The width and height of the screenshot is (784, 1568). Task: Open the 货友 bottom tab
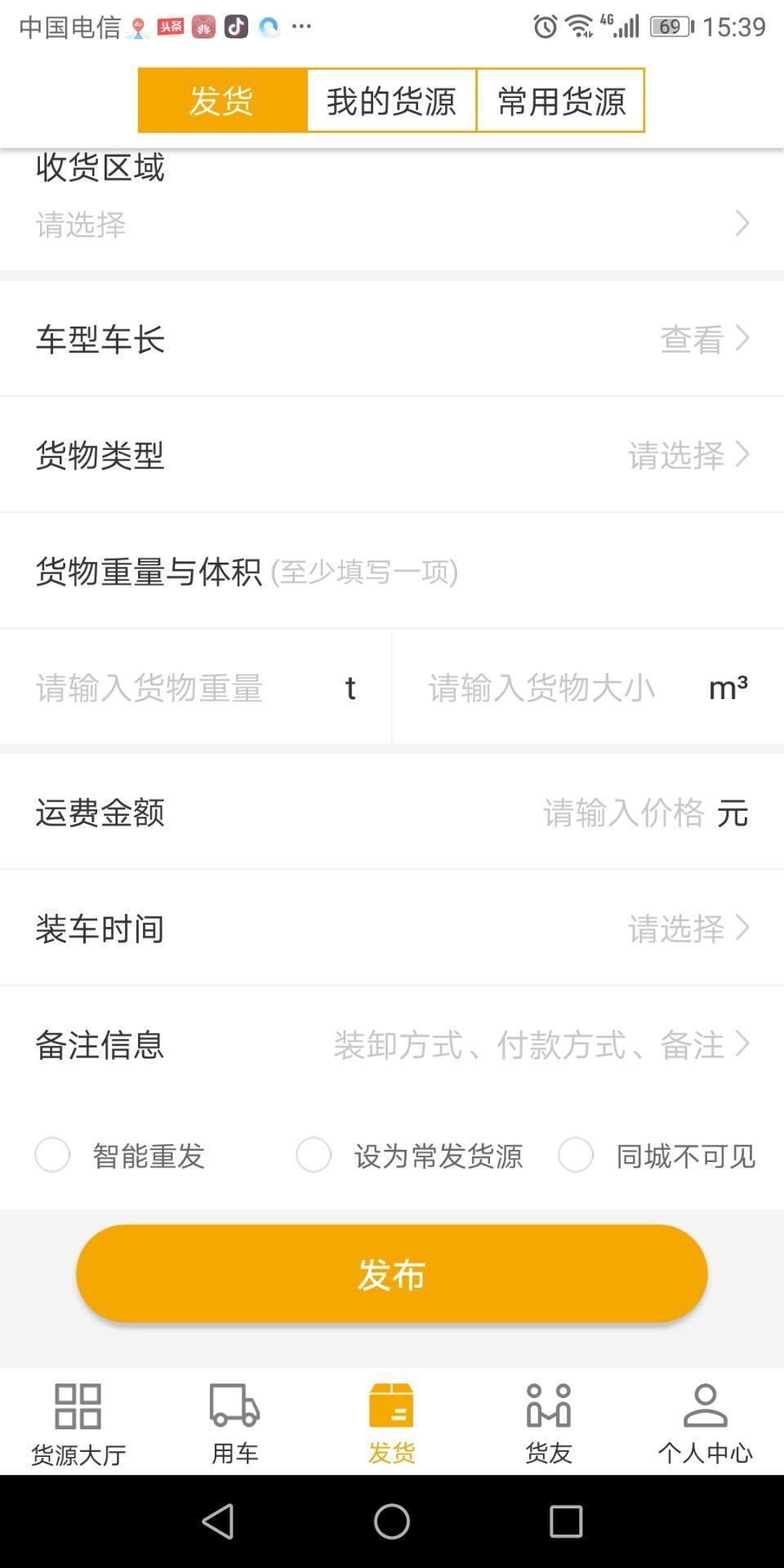(x=549, y=1422)
